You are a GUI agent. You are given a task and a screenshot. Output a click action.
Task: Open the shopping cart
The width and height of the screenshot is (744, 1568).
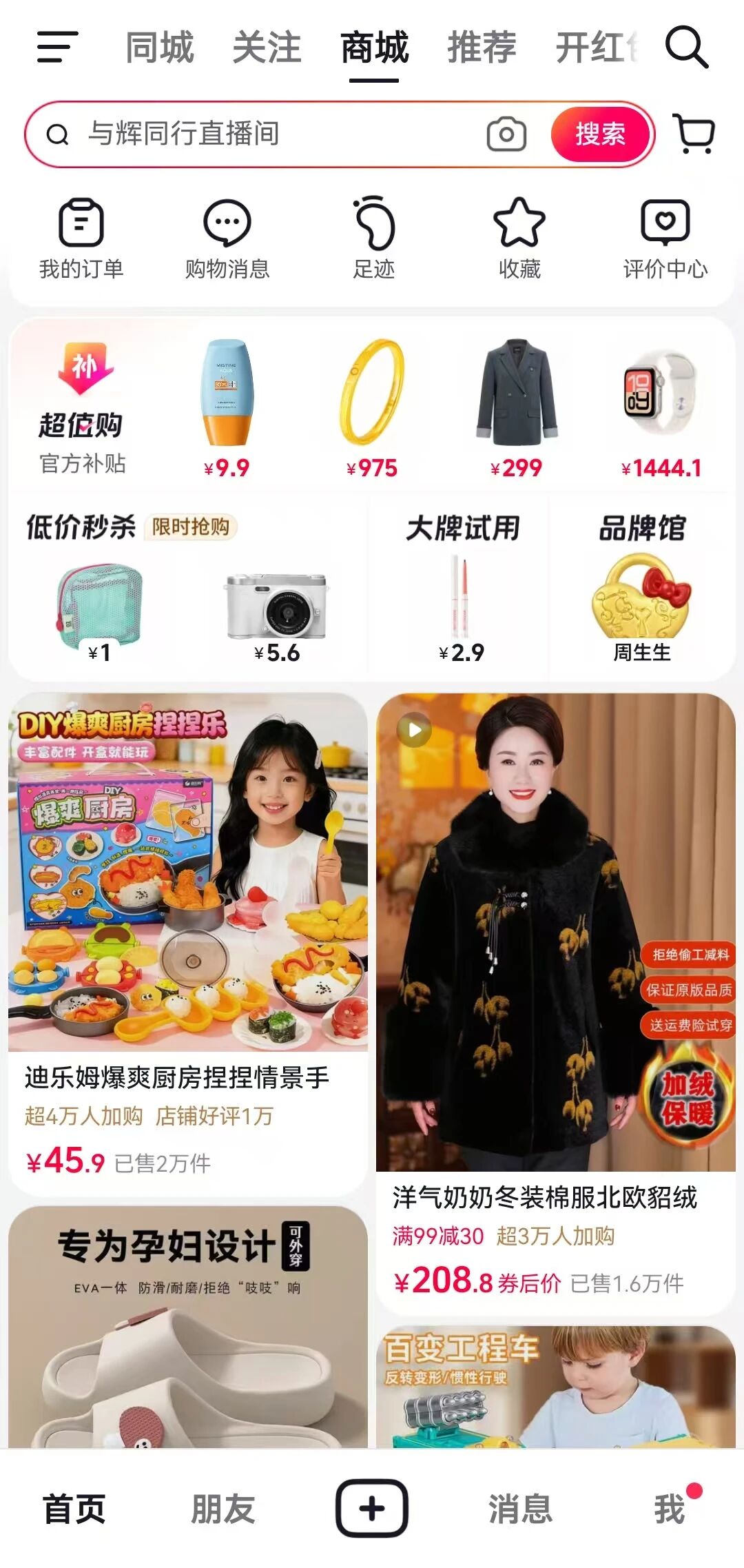pos(695,134)
